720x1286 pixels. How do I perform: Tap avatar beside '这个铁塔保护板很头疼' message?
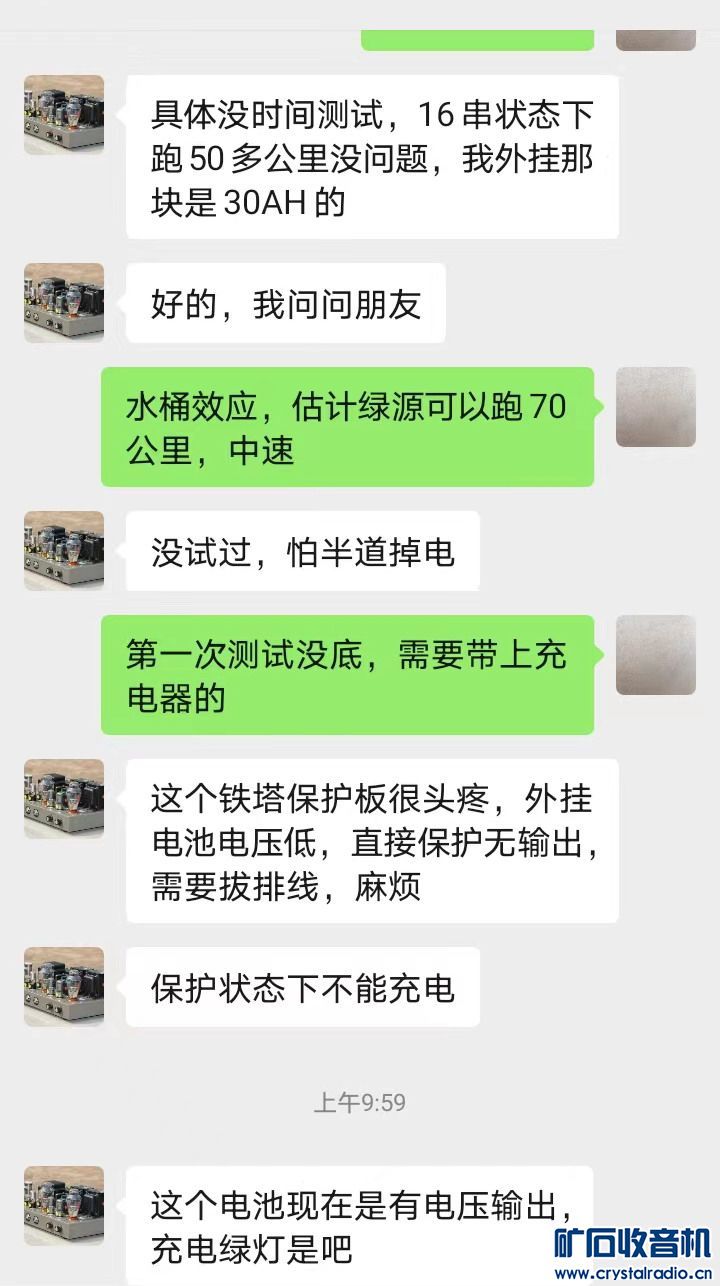pyautogui.click(x=64, y=799)
